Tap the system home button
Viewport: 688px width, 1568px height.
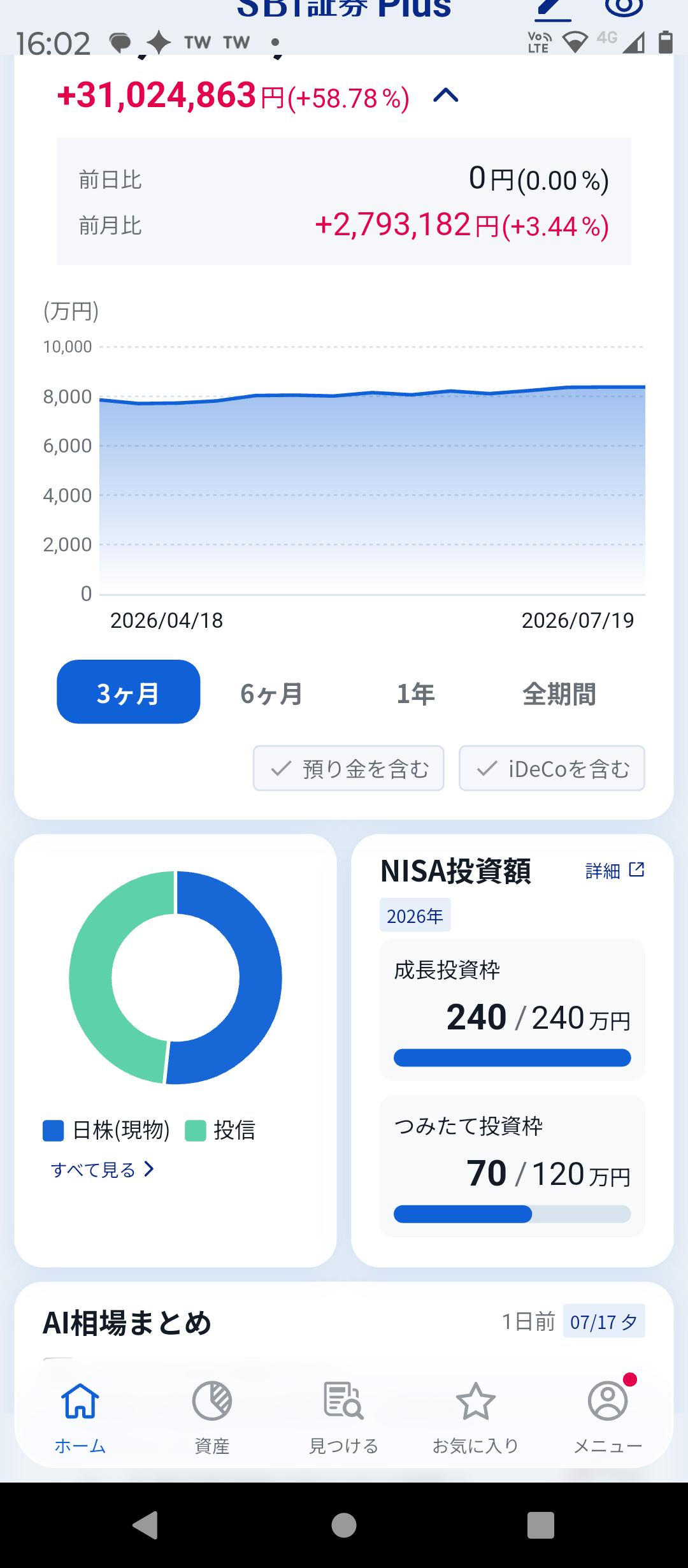click(x=344, y=1525)
